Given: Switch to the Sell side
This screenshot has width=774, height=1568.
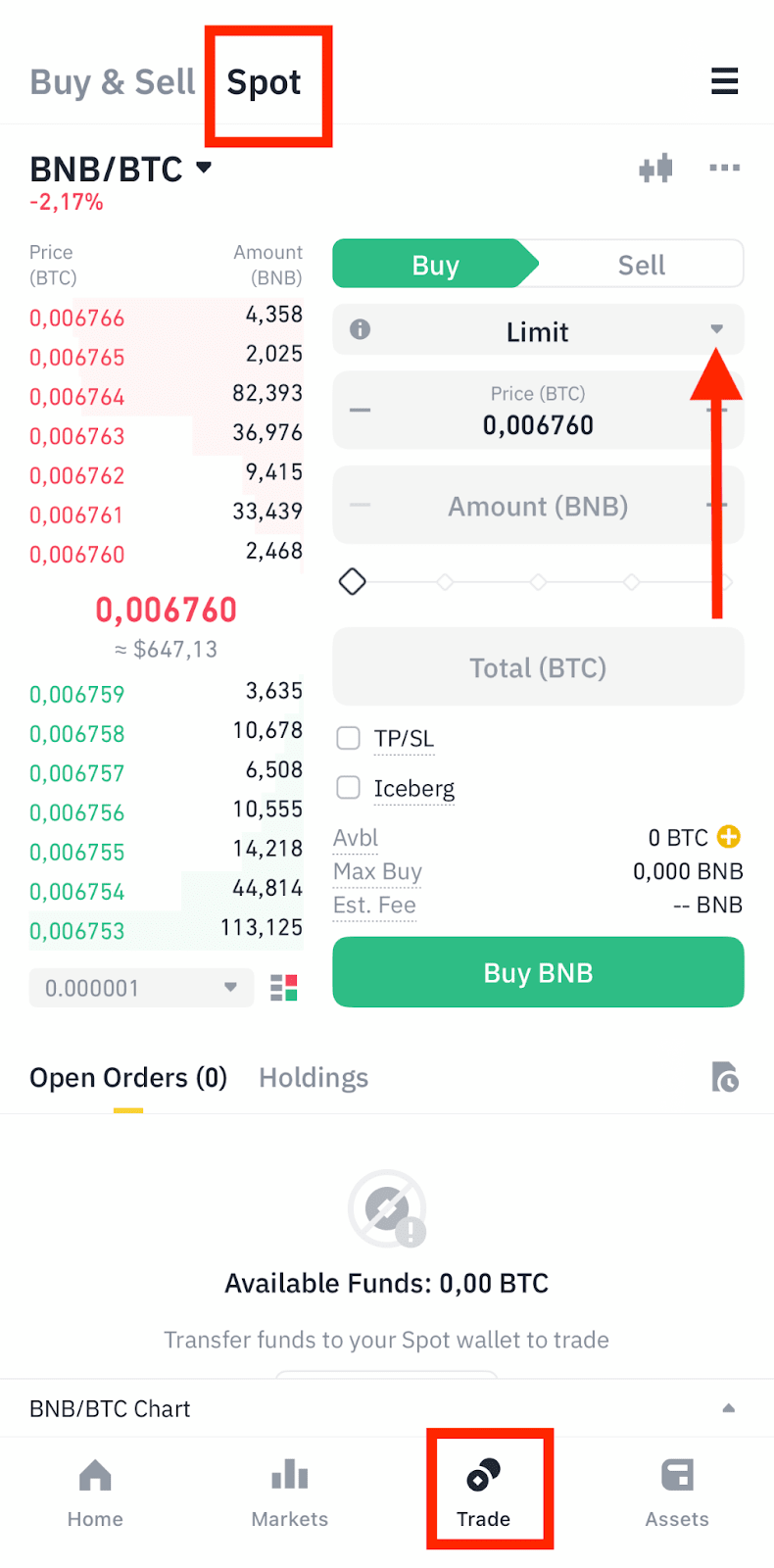Looking at the screenshot, I should (x=641, y=265).
